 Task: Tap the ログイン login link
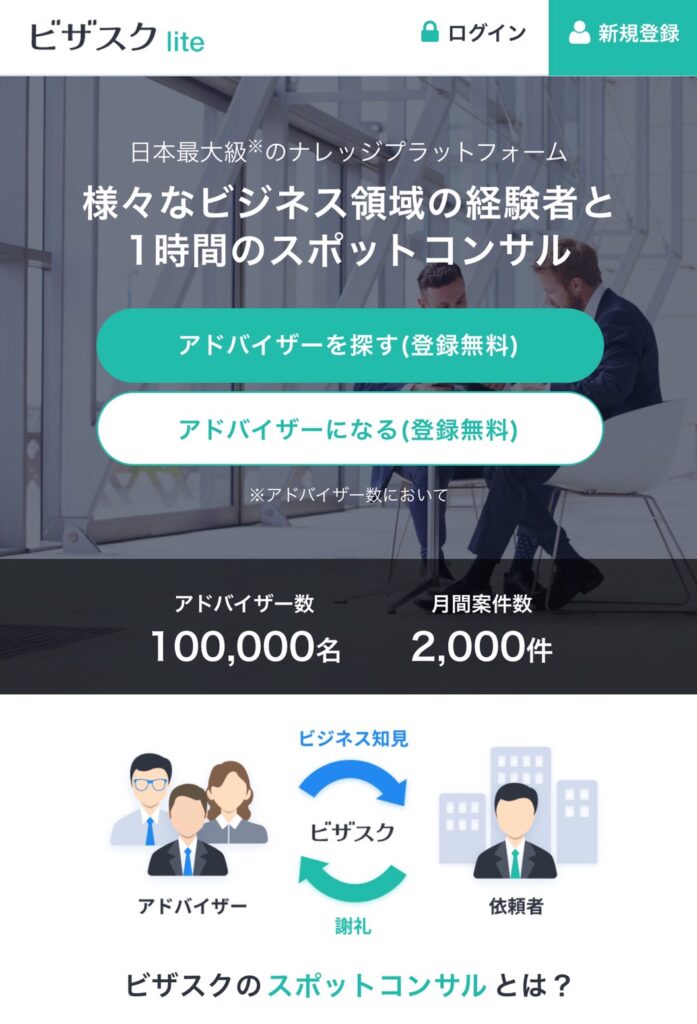pos(473,34)
